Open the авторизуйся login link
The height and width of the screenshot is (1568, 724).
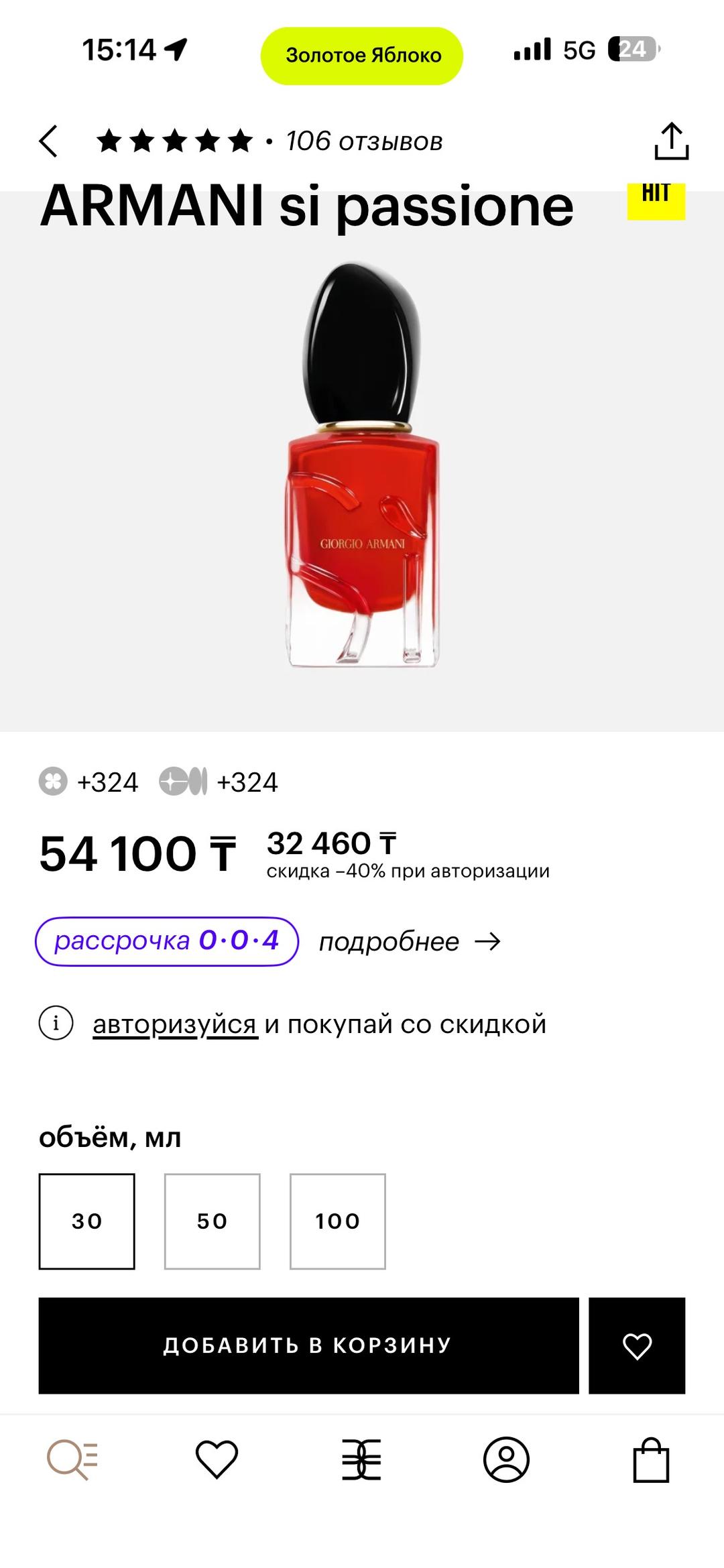click(175, 1024)
